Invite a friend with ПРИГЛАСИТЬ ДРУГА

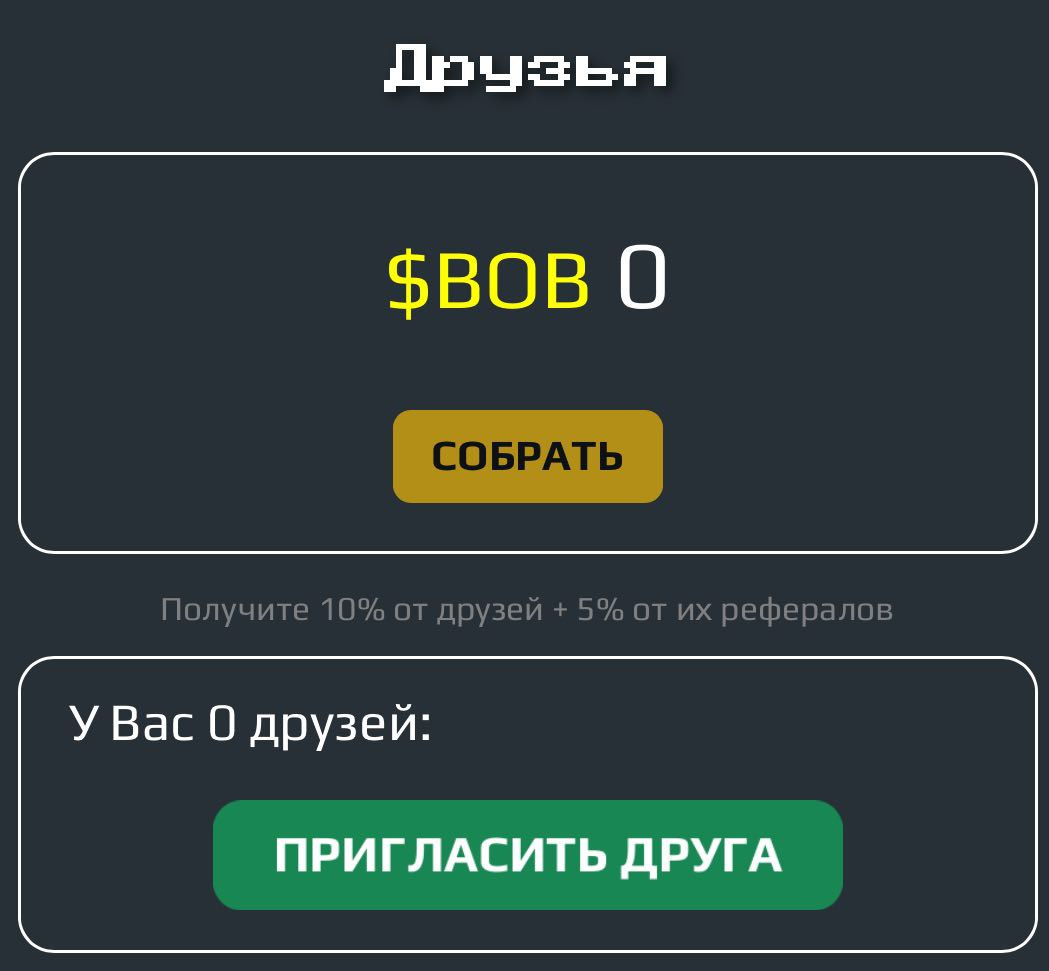click(x=527, y=855)
